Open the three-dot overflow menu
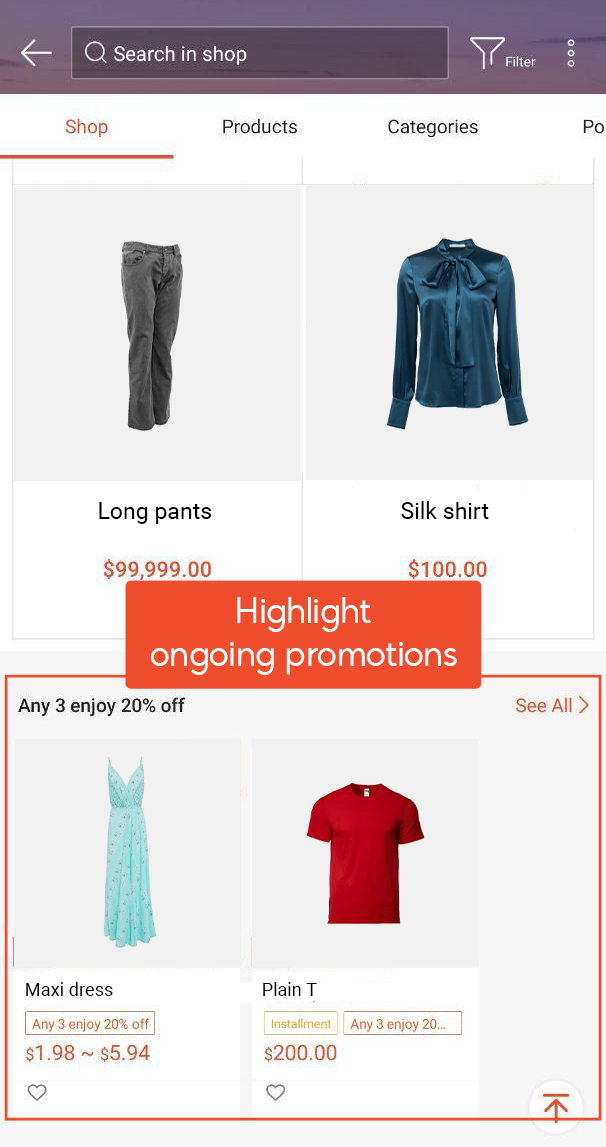This screenshot has height=1147, width=606. click(571, 54)
